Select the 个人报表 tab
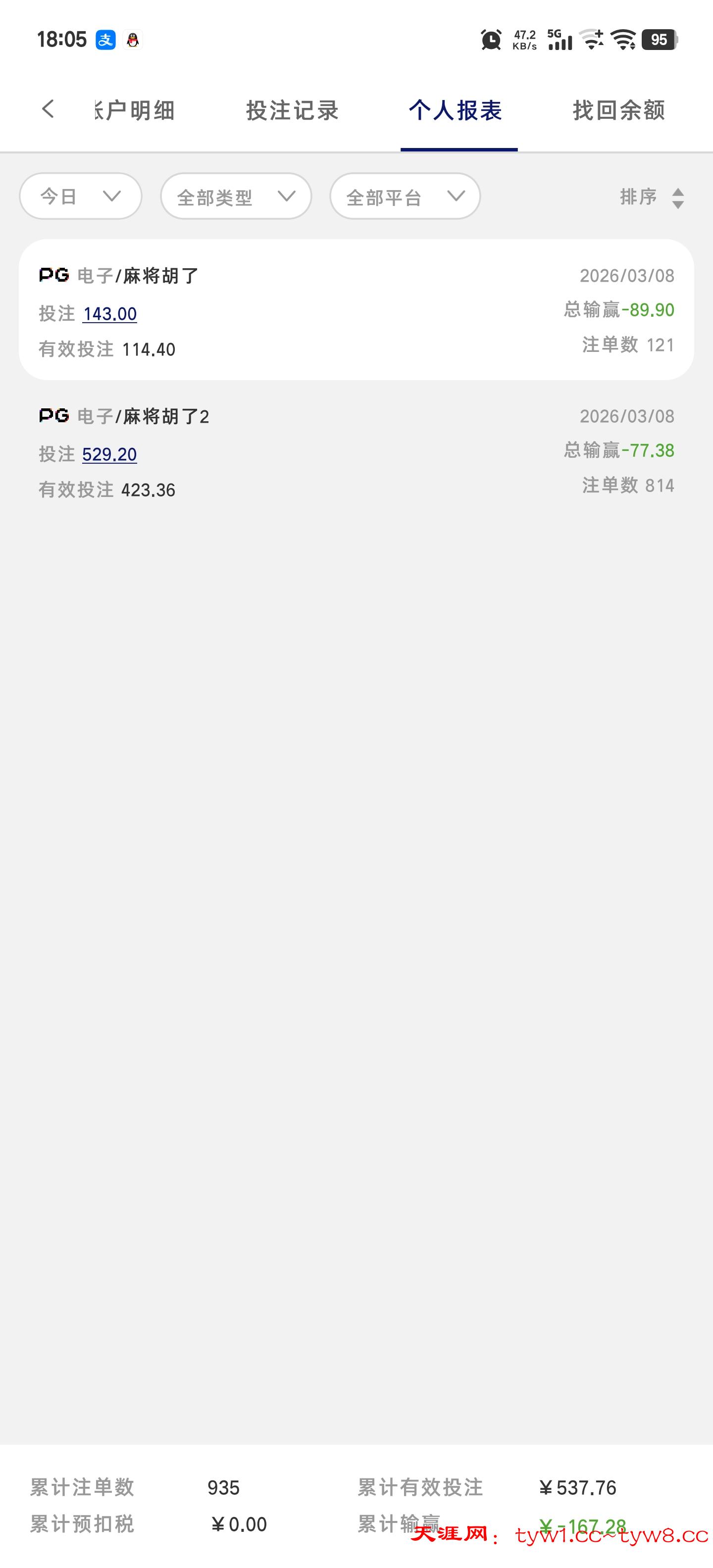 coord(456,111)
